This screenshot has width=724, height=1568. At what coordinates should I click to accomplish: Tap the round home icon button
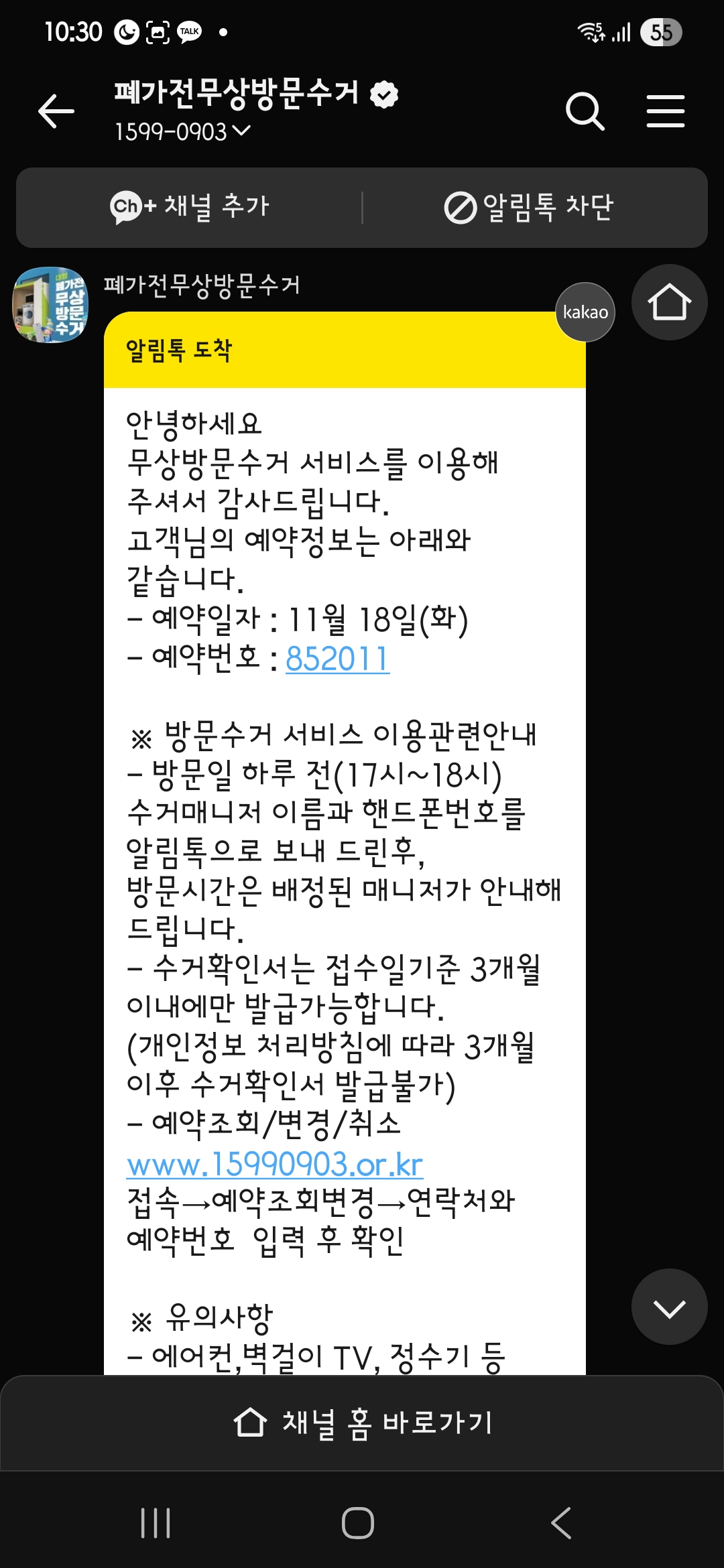coord(669,303)
